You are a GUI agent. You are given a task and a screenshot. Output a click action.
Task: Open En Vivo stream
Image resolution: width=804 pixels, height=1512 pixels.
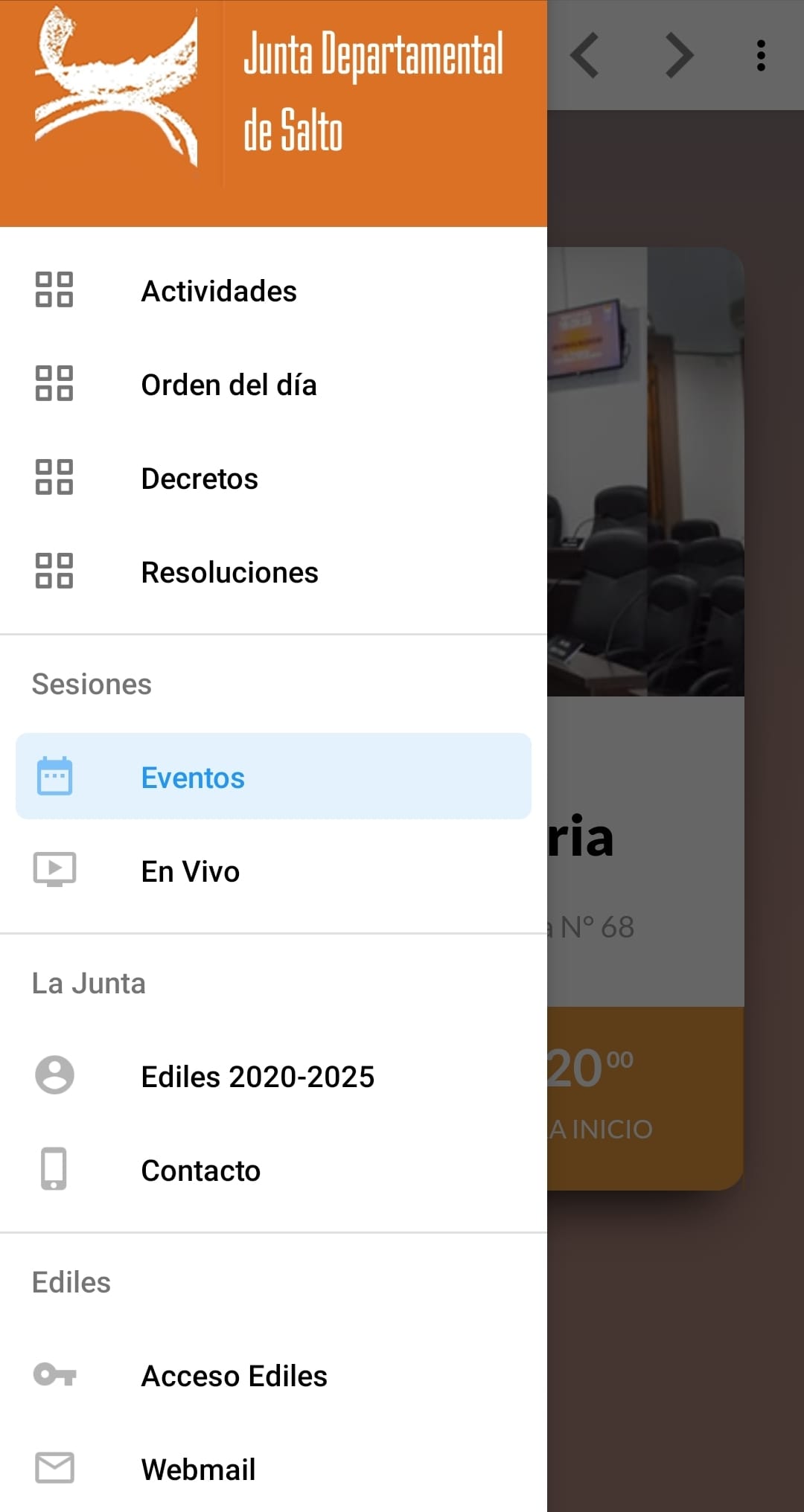pyautogui.click(x=191, y=871)
